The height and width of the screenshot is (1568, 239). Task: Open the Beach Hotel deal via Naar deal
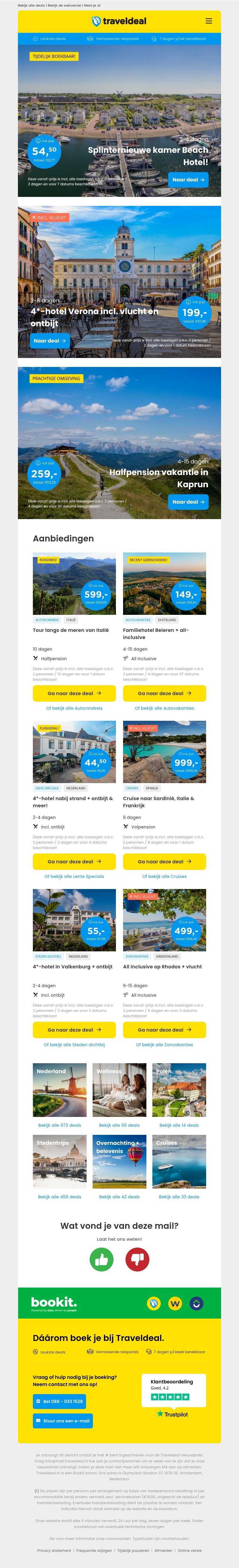point(189,180)
